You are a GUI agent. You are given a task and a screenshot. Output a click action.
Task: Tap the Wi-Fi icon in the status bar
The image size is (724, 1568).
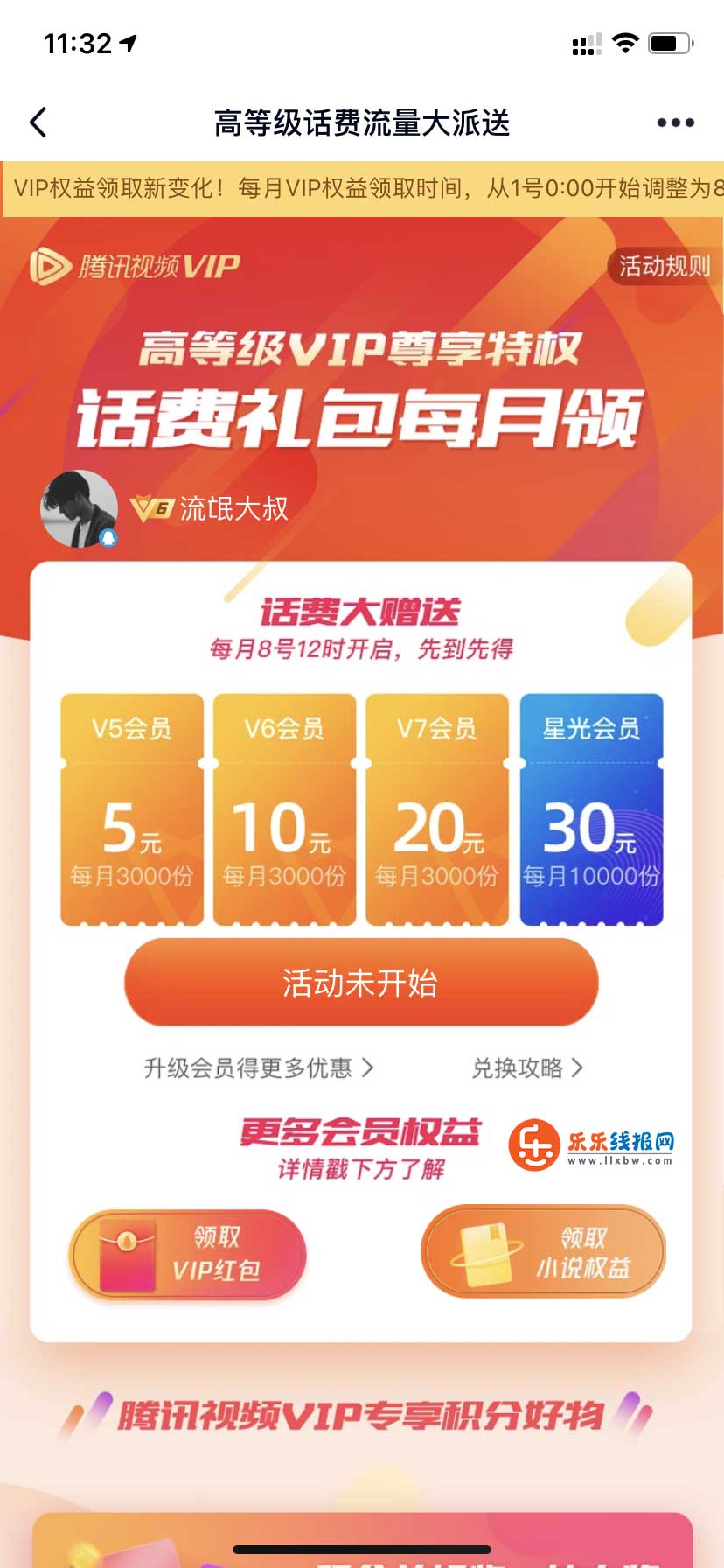[625, 42]
